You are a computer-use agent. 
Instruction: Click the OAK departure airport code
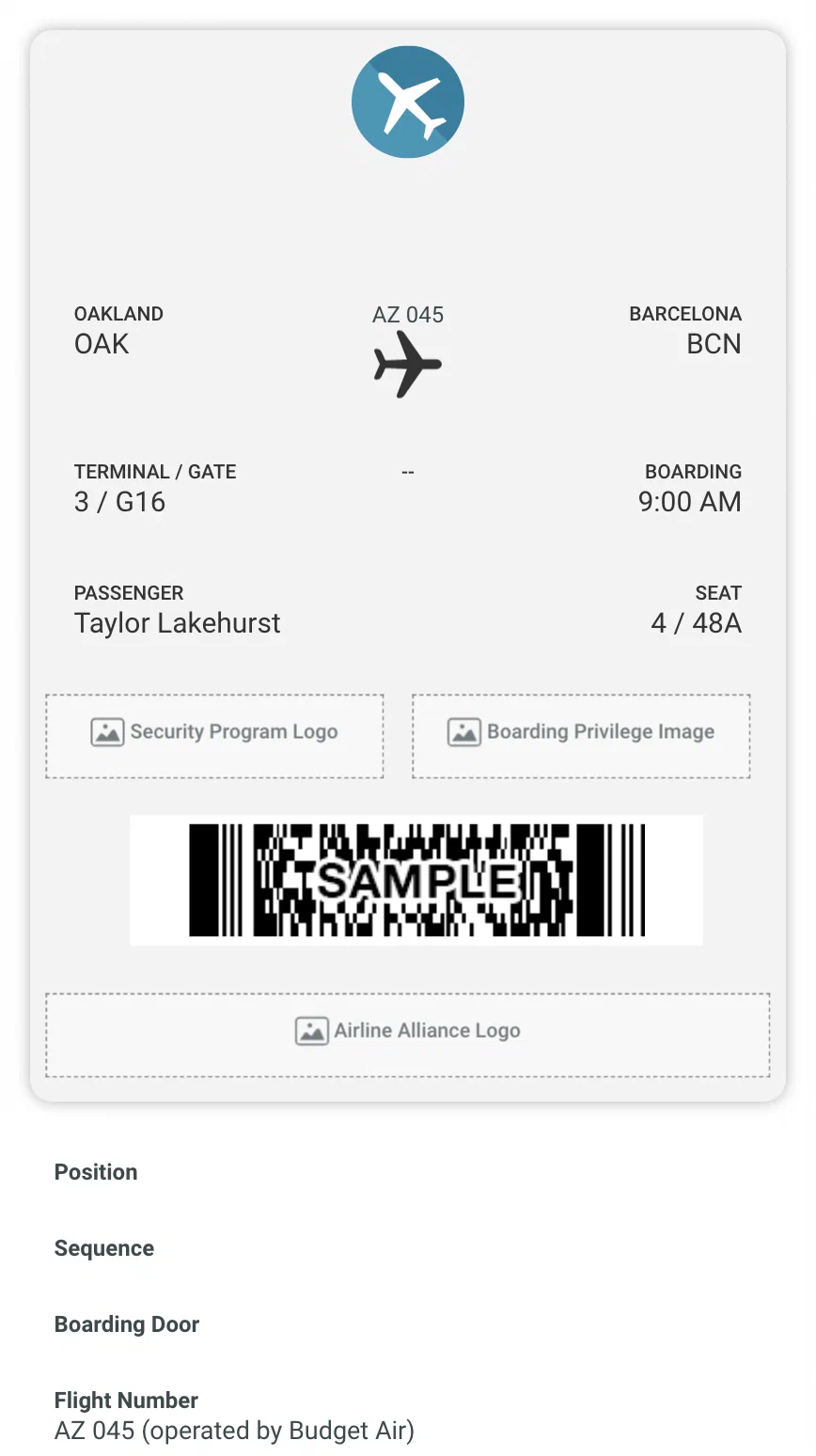pyautogui.click(x=101, y=343)
